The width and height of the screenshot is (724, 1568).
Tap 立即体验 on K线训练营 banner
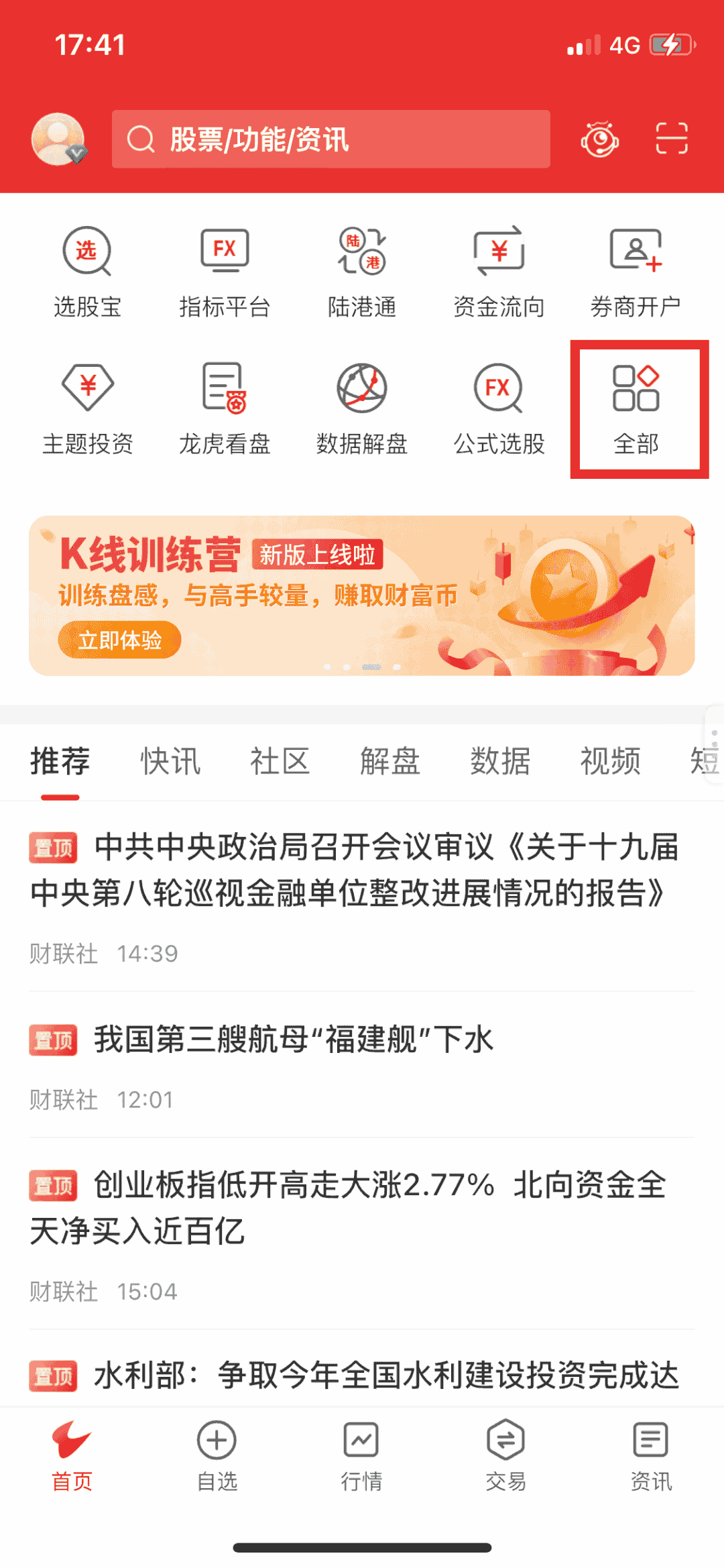coord(120,640)
